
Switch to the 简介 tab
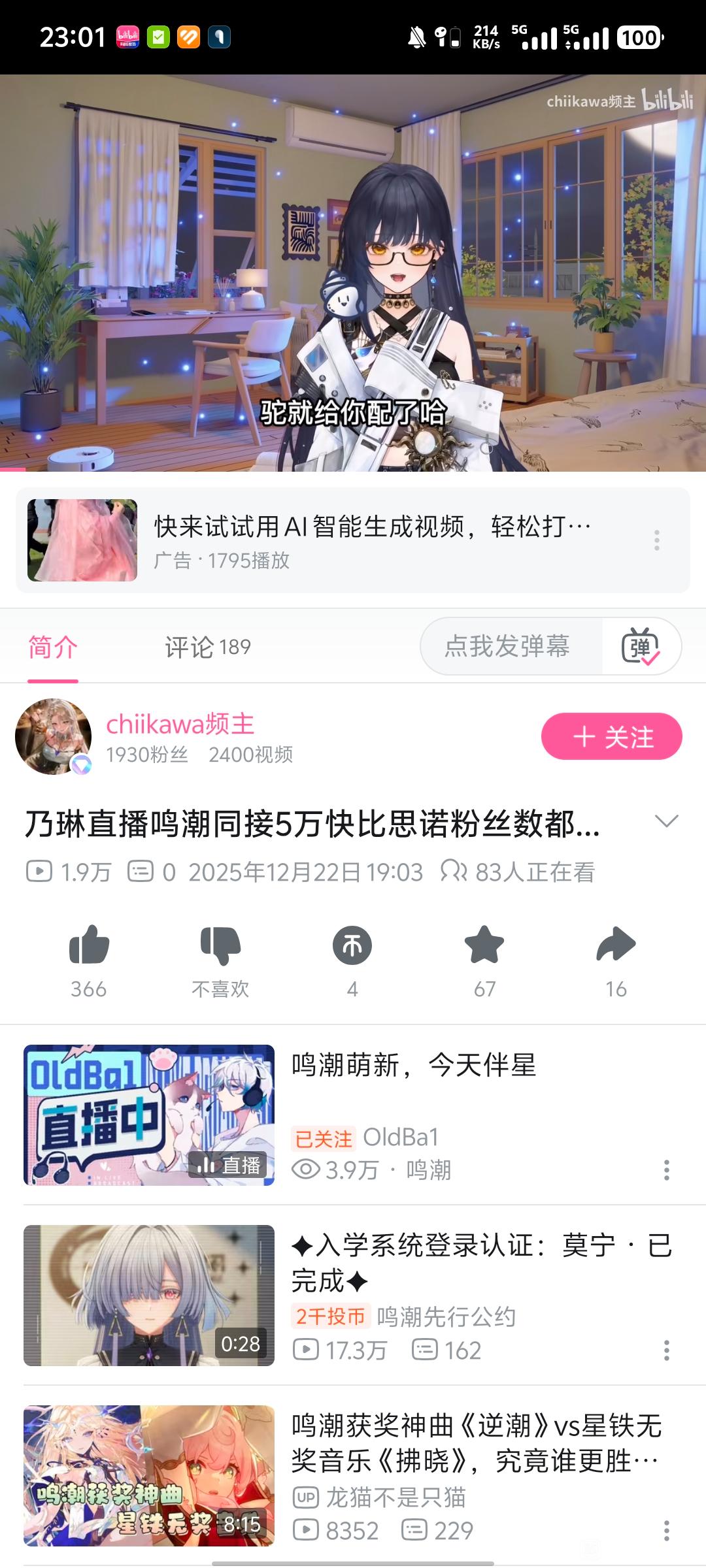(53, 647)
